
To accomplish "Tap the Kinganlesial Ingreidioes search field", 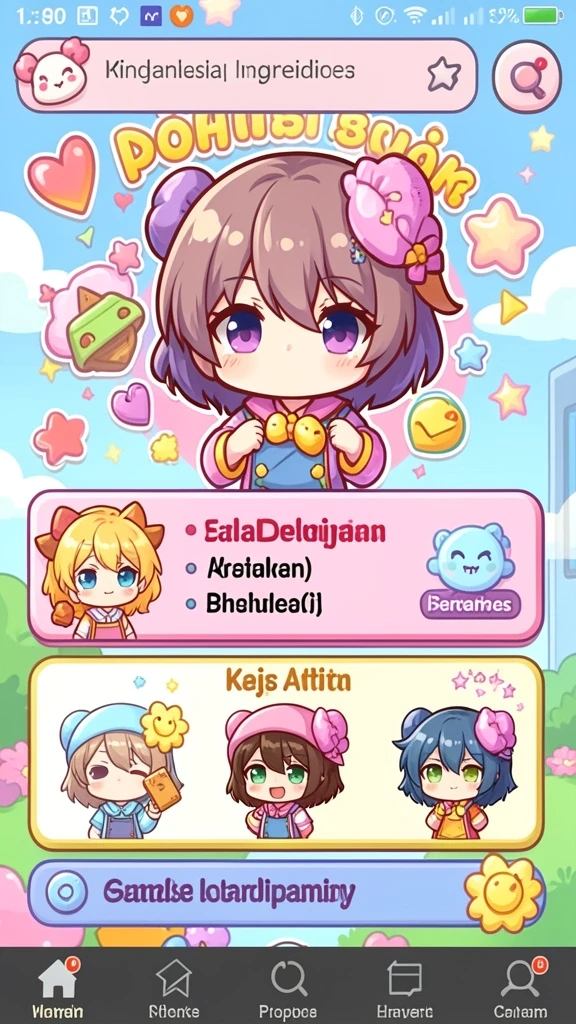I will tap(247, 75).
